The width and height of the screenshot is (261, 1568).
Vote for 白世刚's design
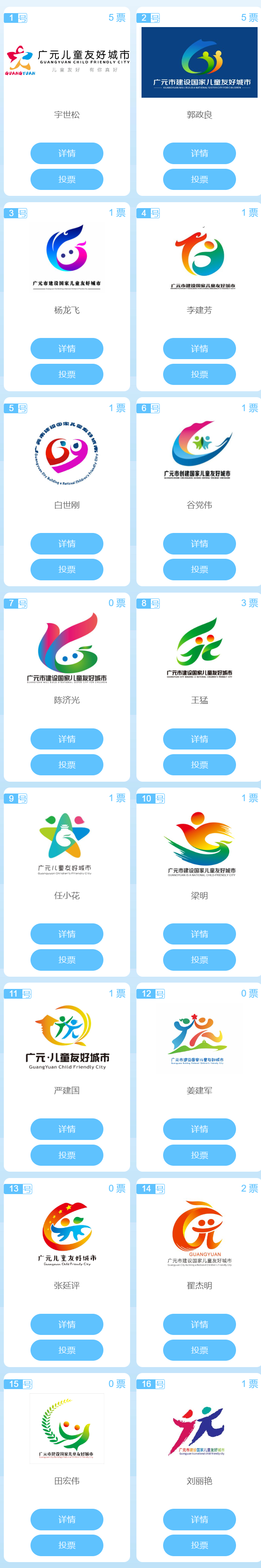pos(67,569)
